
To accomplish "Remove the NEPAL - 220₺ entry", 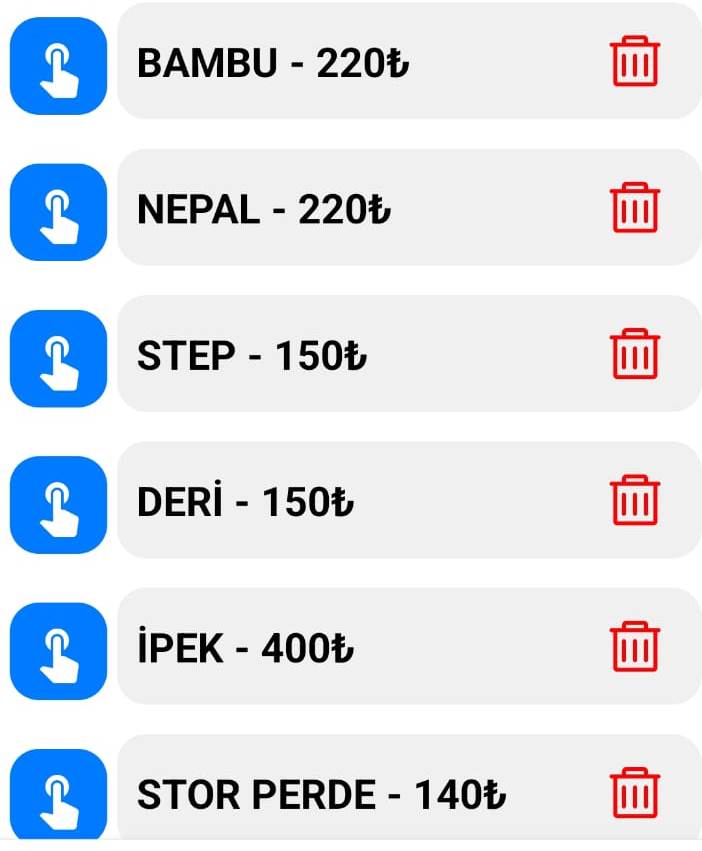I will click(634, 208).
